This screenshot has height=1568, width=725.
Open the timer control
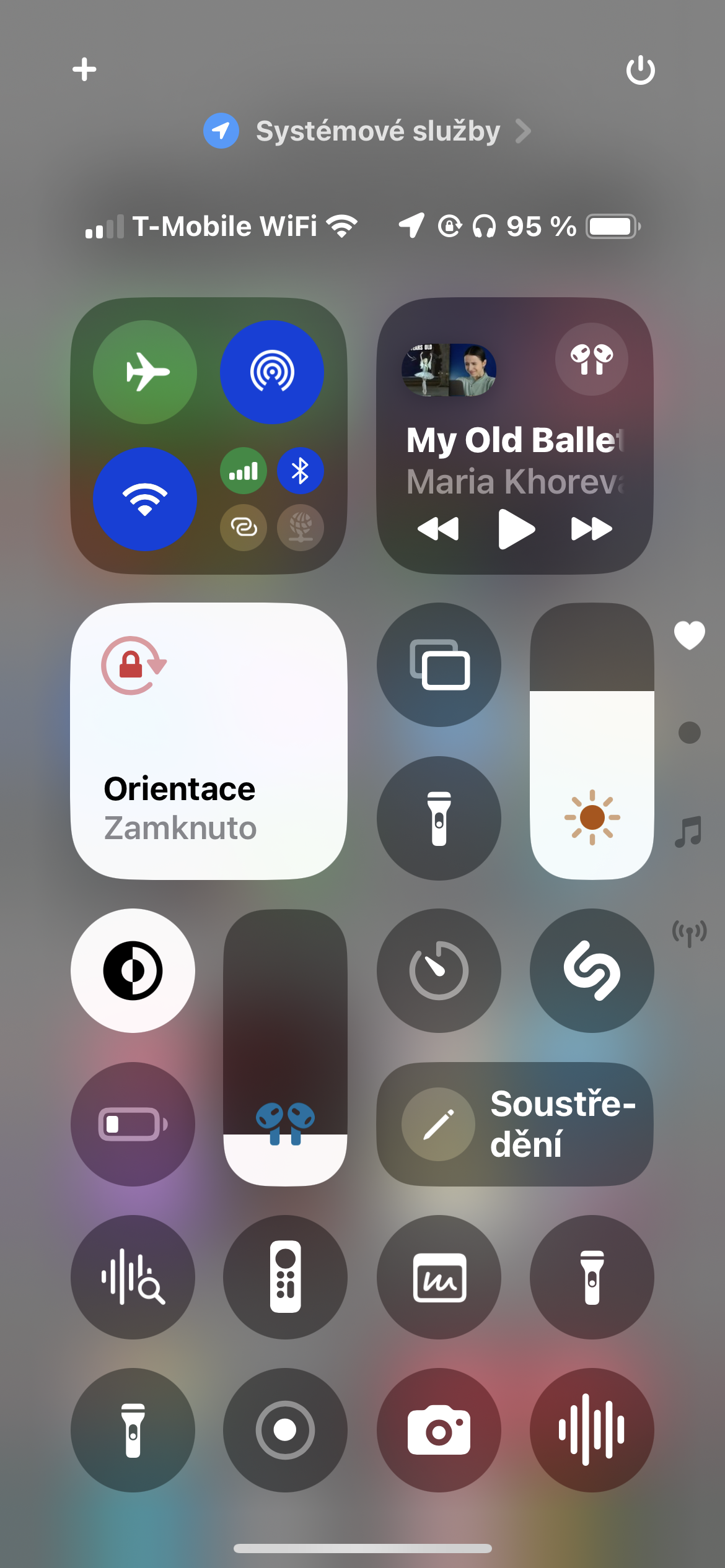[x=439, y=970]
